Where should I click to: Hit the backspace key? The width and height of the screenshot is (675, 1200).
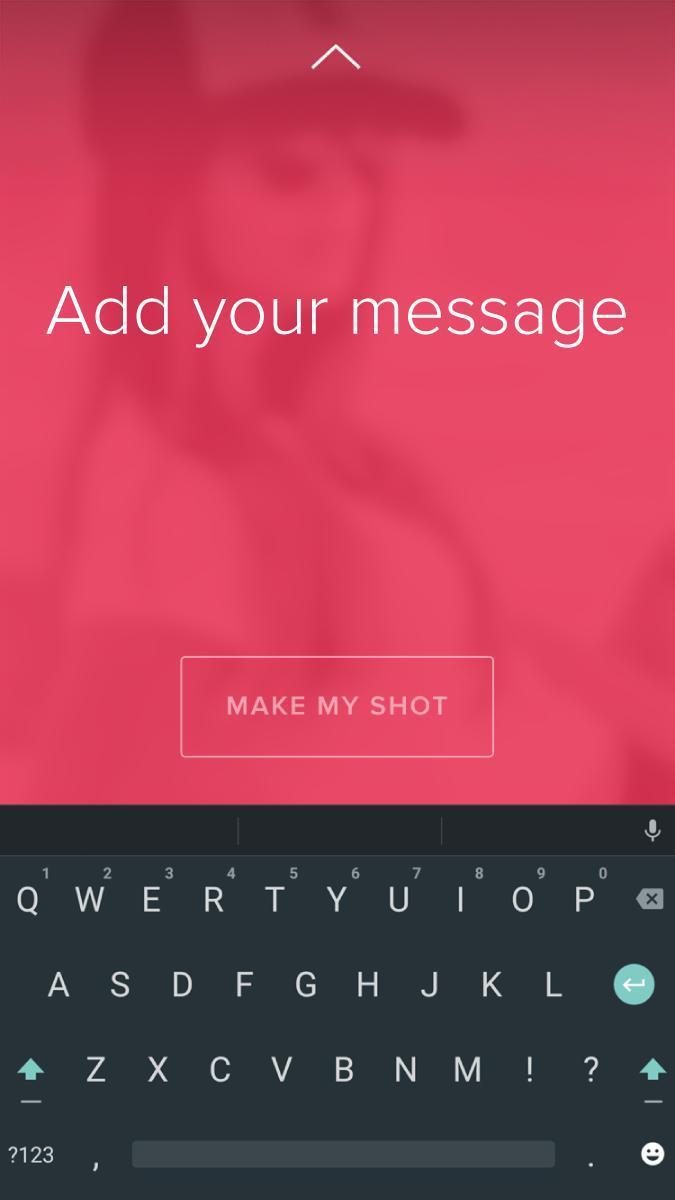(x=650, y=899)
